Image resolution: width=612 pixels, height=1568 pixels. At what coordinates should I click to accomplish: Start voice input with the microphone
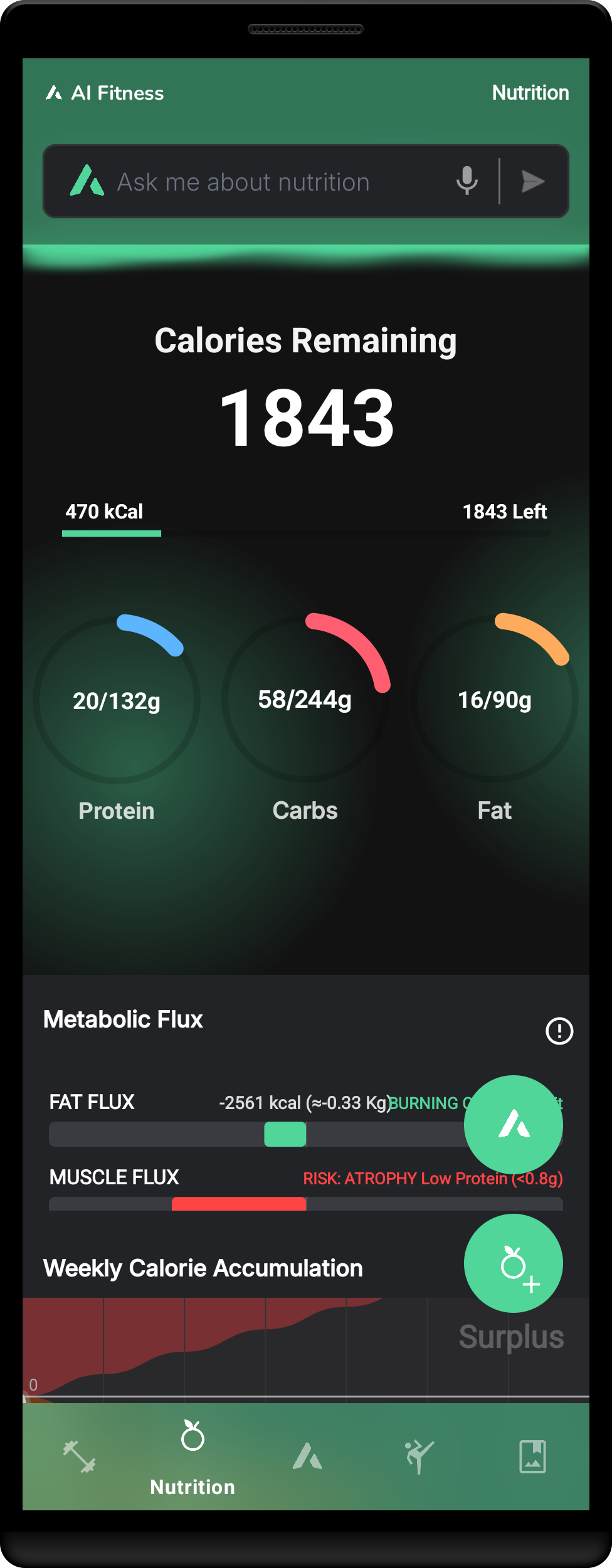click(467, 181)
